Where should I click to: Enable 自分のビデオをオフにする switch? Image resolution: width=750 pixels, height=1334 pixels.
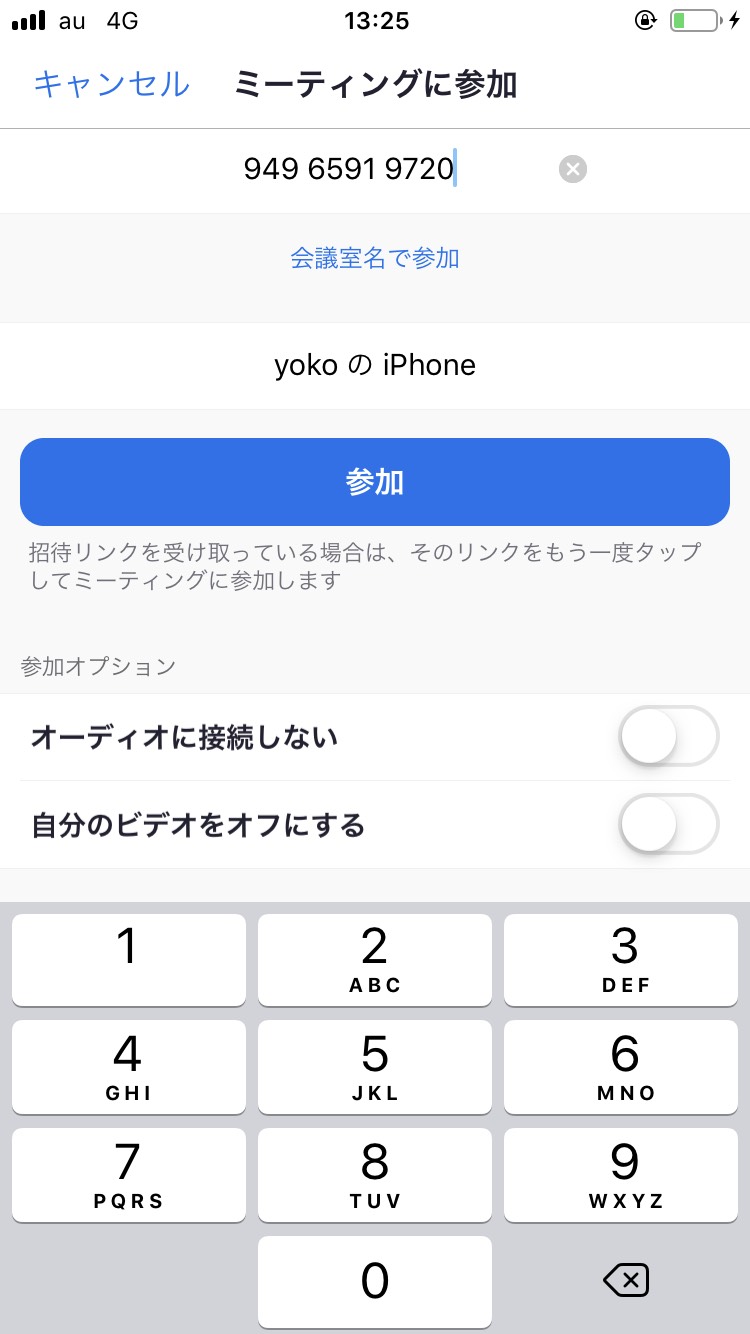click(x=669, y=825)
